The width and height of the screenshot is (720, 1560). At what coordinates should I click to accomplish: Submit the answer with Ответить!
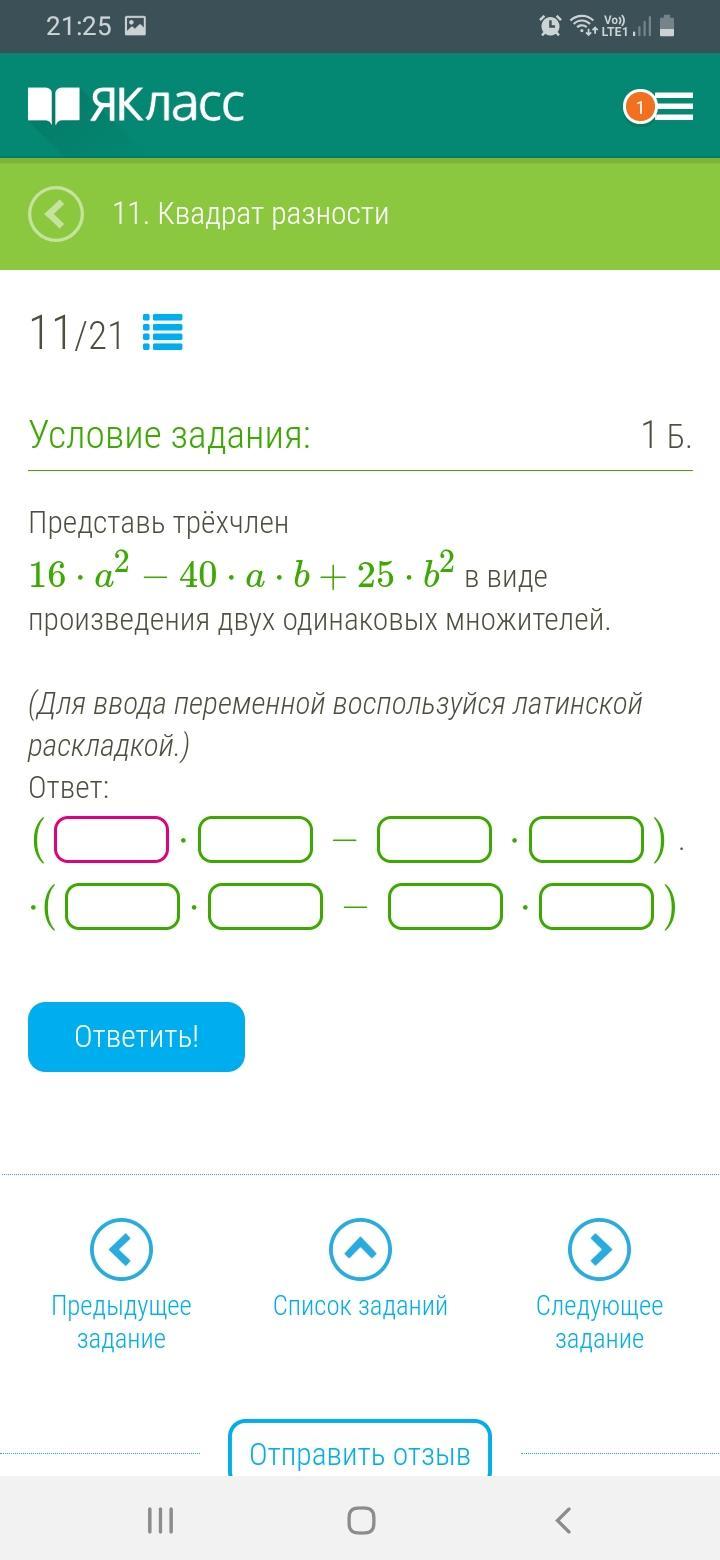click(x=136, y=1037)
